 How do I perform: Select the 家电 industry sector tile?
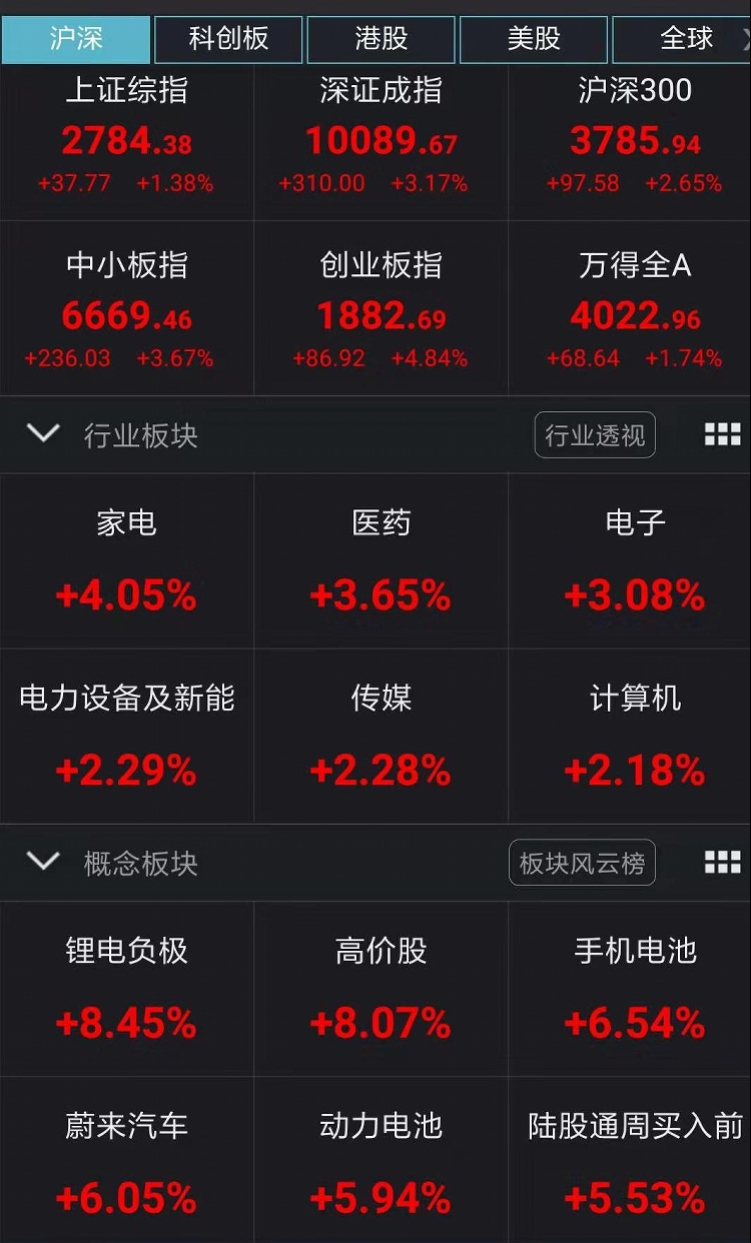click(127, 560)
